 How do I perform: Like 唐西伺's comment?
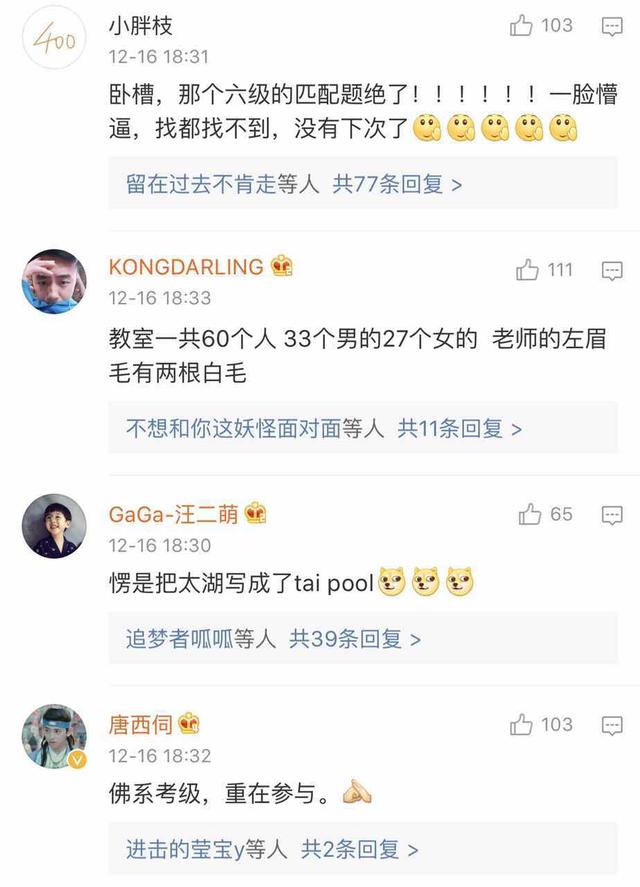point(522,725)
